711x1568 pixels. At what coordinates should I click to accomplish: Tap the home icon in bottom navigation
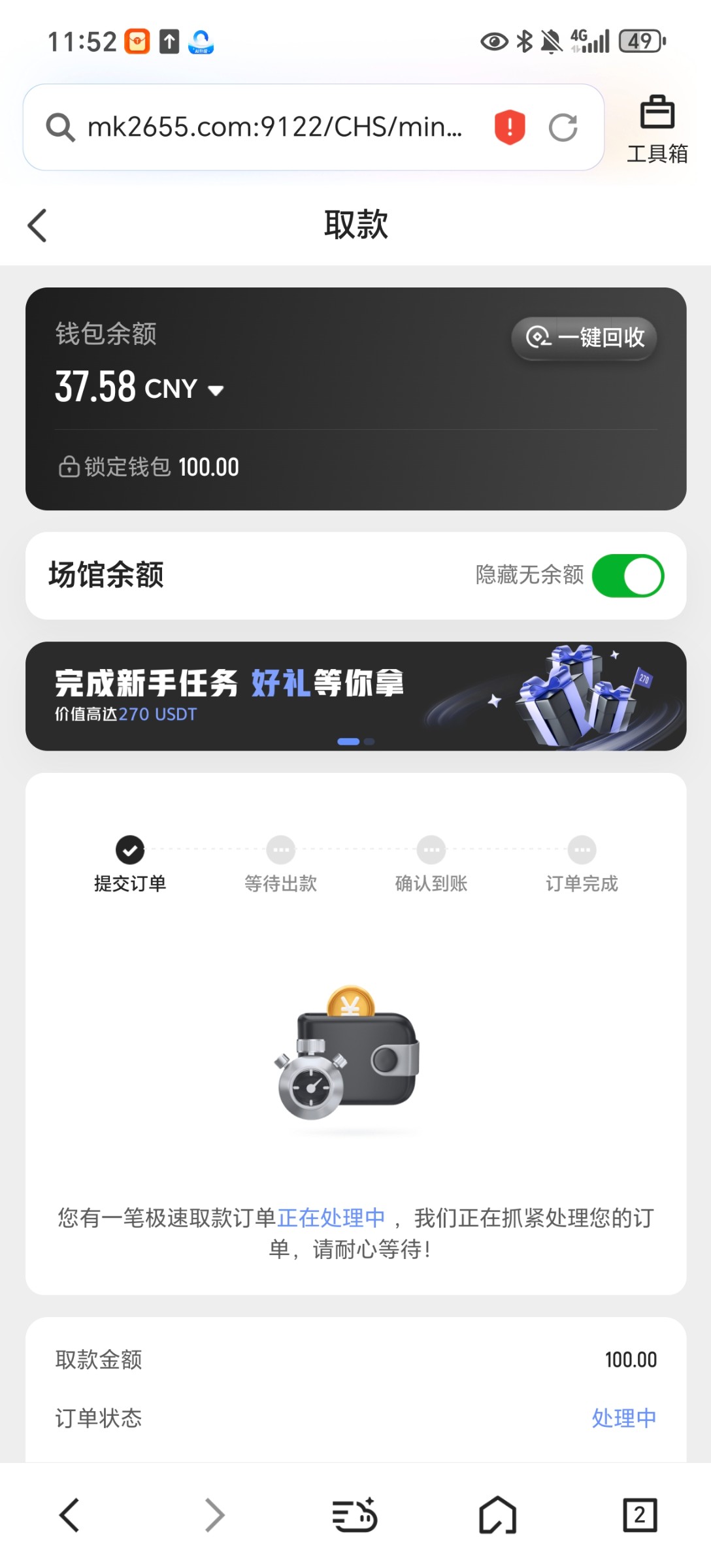(x=497, y=1516)
